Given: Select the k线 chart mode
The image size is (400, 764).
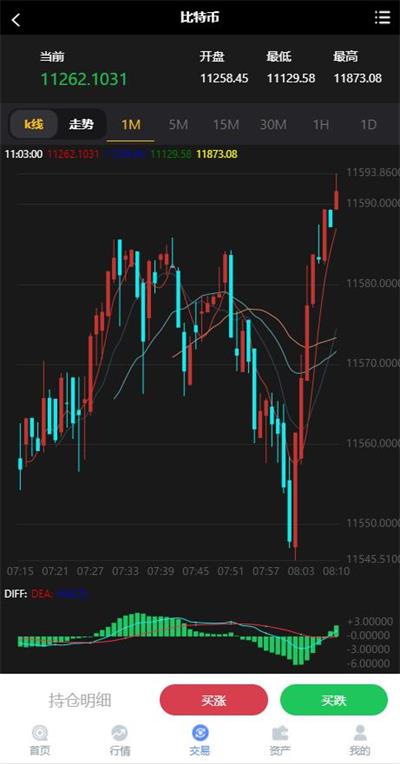Looking at the screenshot, I should coord(34,124).
